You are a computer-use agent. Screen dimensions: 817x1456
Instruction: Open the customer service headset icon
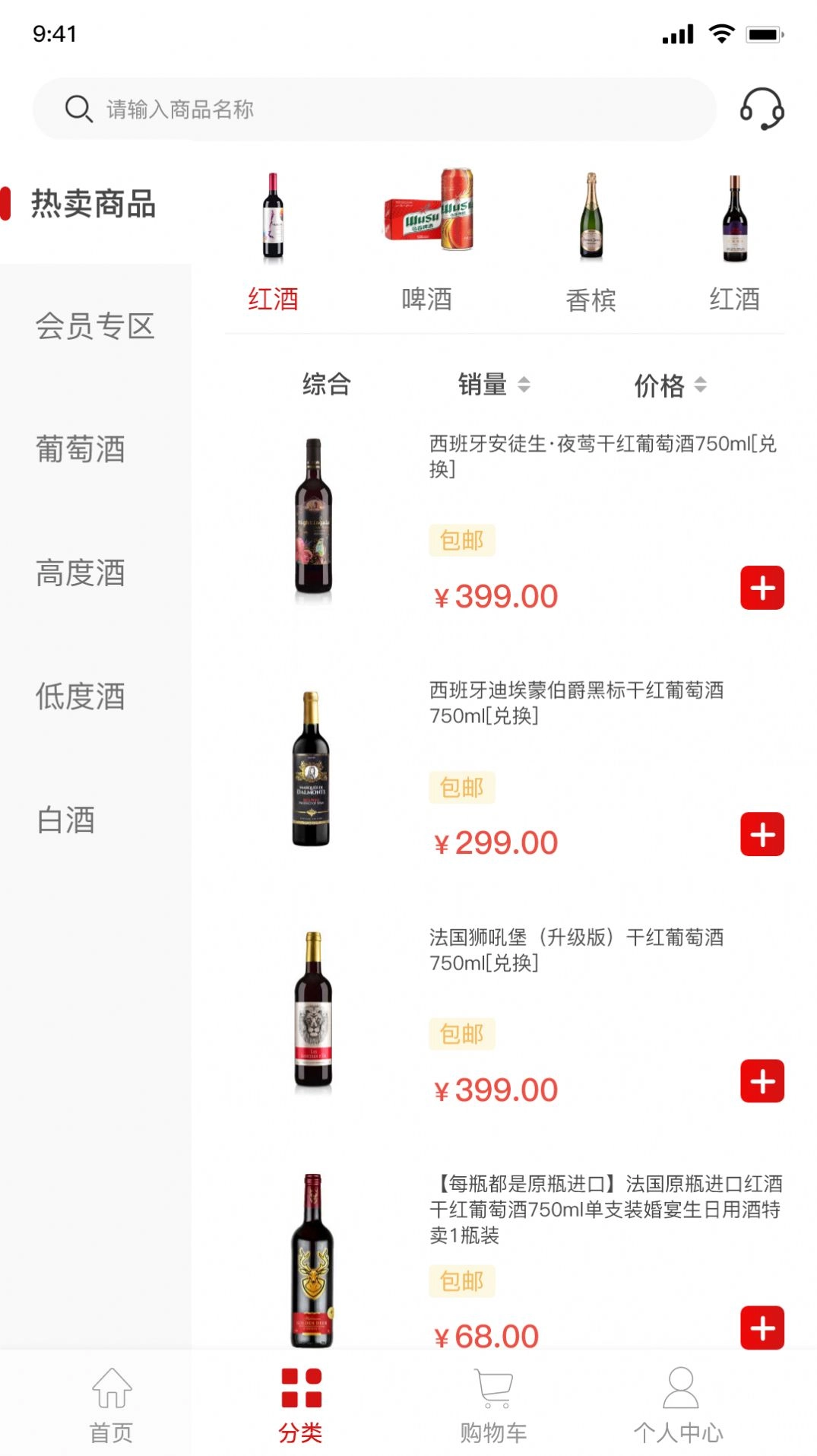(764, 110)
